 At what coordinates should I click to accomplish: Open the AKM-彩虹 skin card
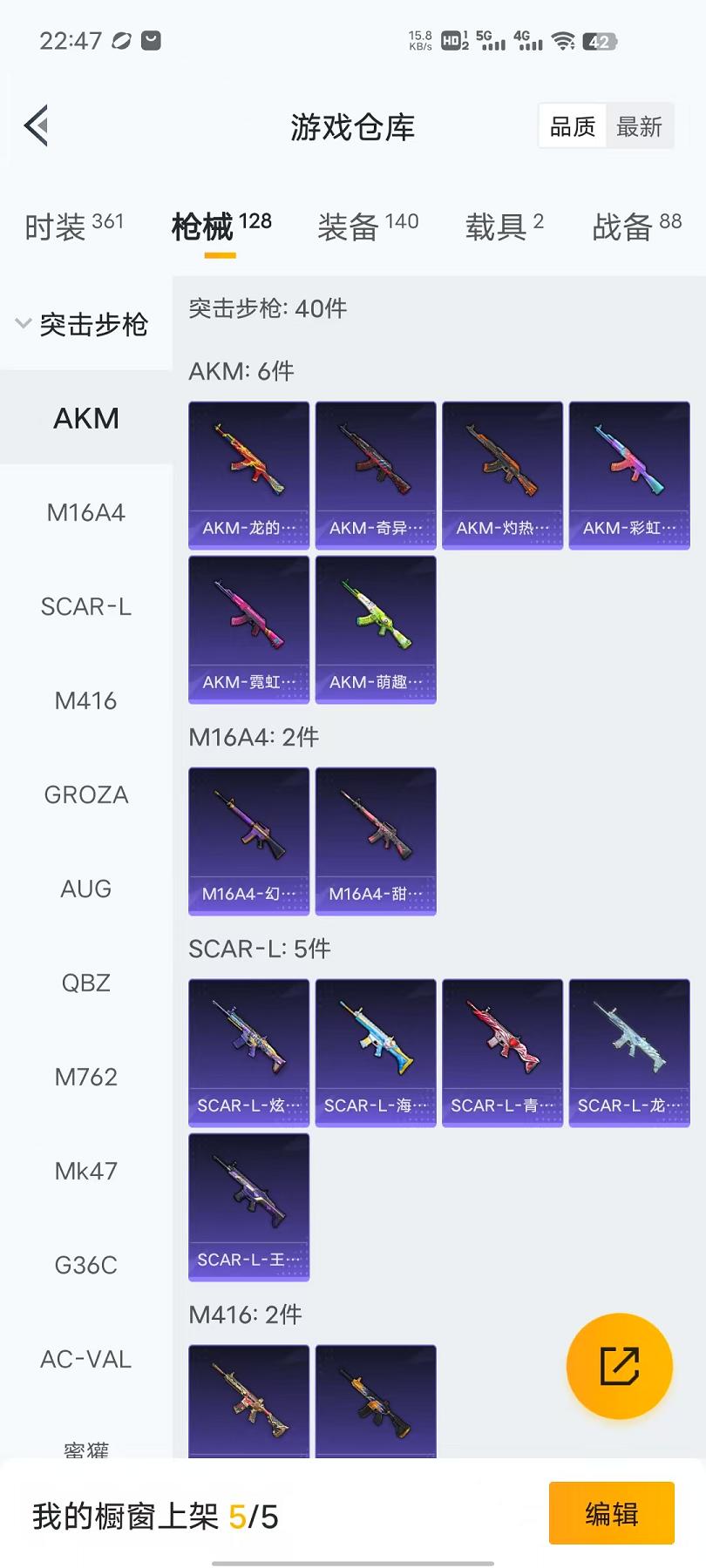[629, 475]
